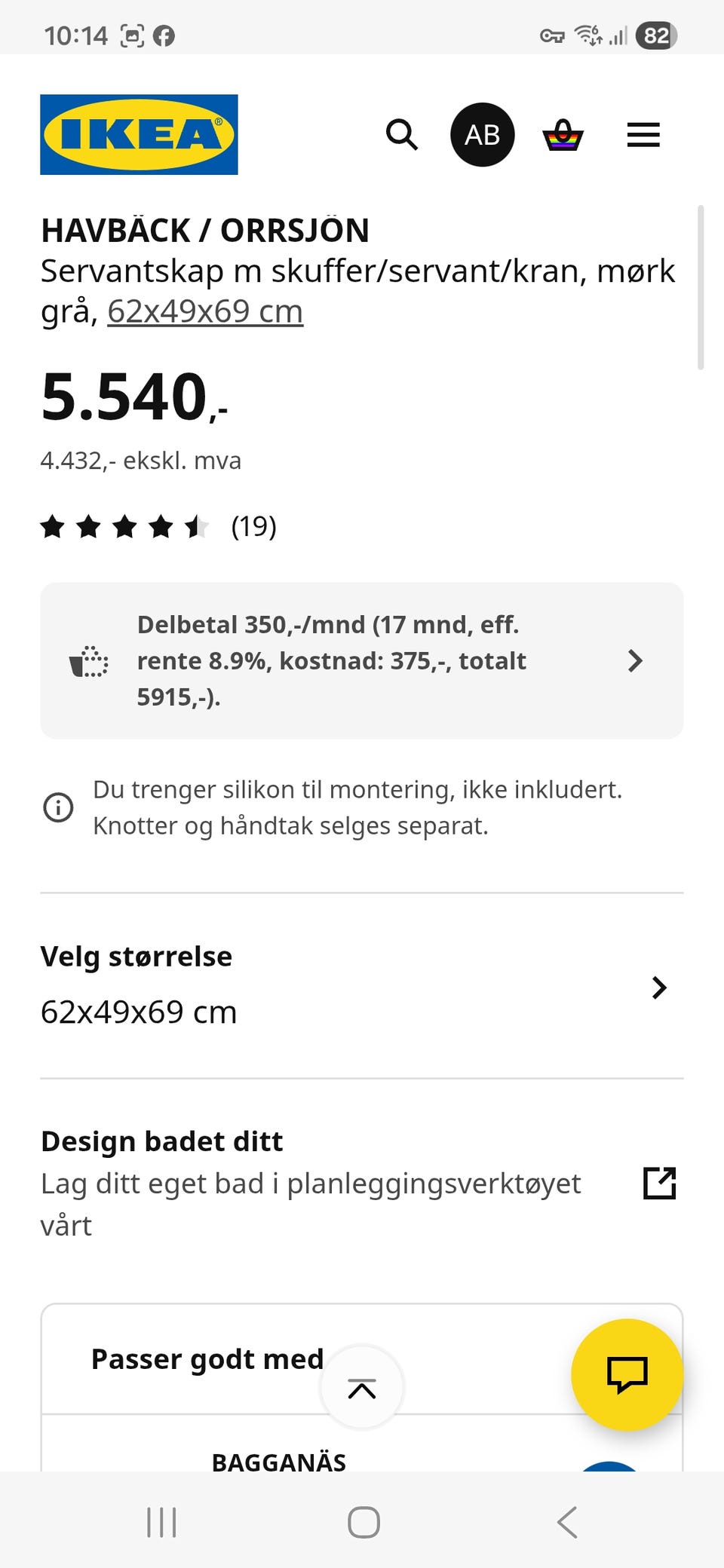Open the hamburger menu
Image resolution: width=724 pixels, height=1568 pixels.
click(643, 134)
